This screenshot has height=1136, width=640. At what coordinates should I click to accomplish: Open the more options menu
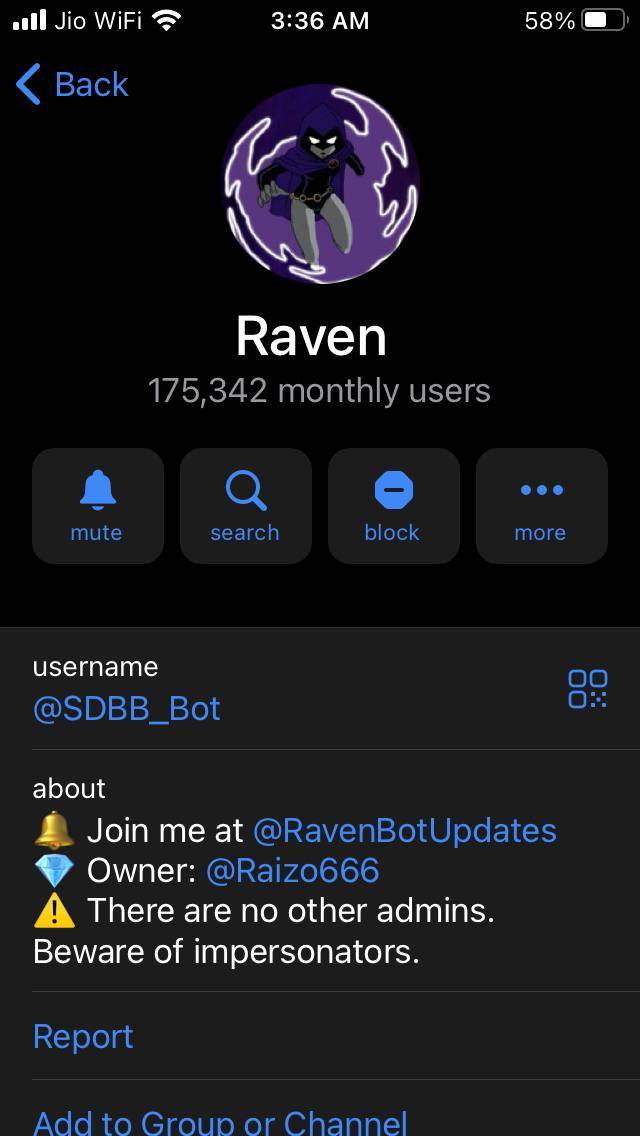[x=541, y=505]
